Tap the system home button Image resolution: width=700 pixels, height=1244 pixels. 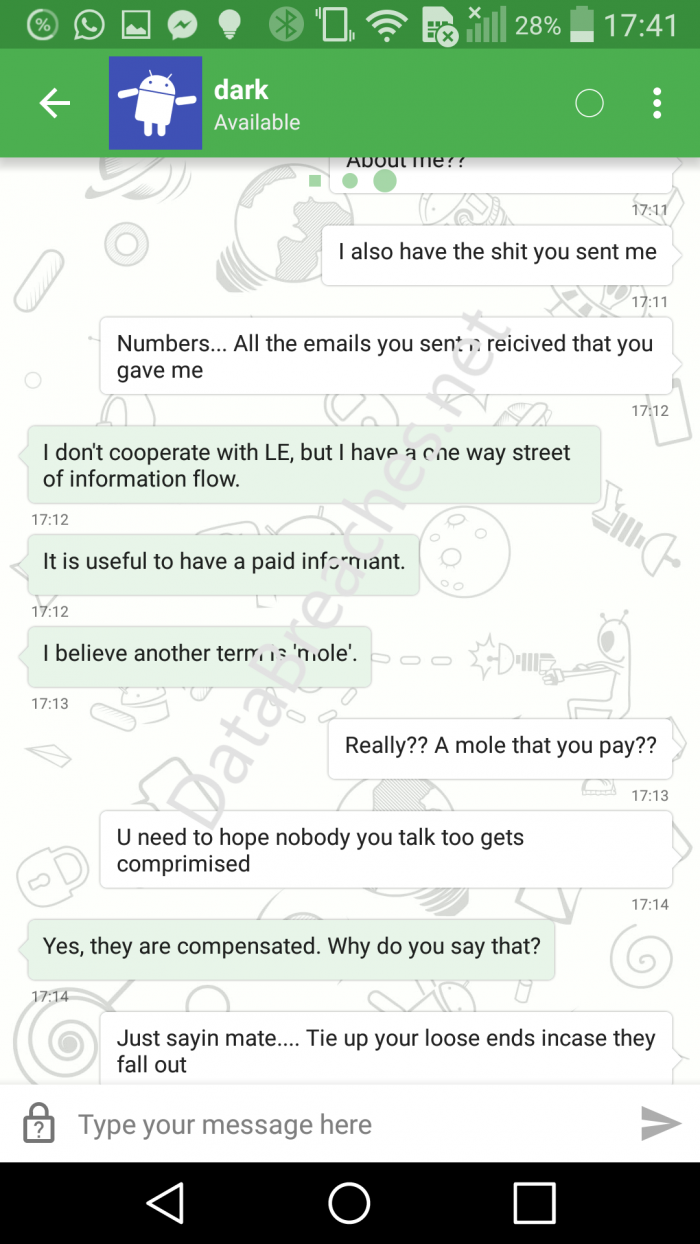tap(350, 1203)
